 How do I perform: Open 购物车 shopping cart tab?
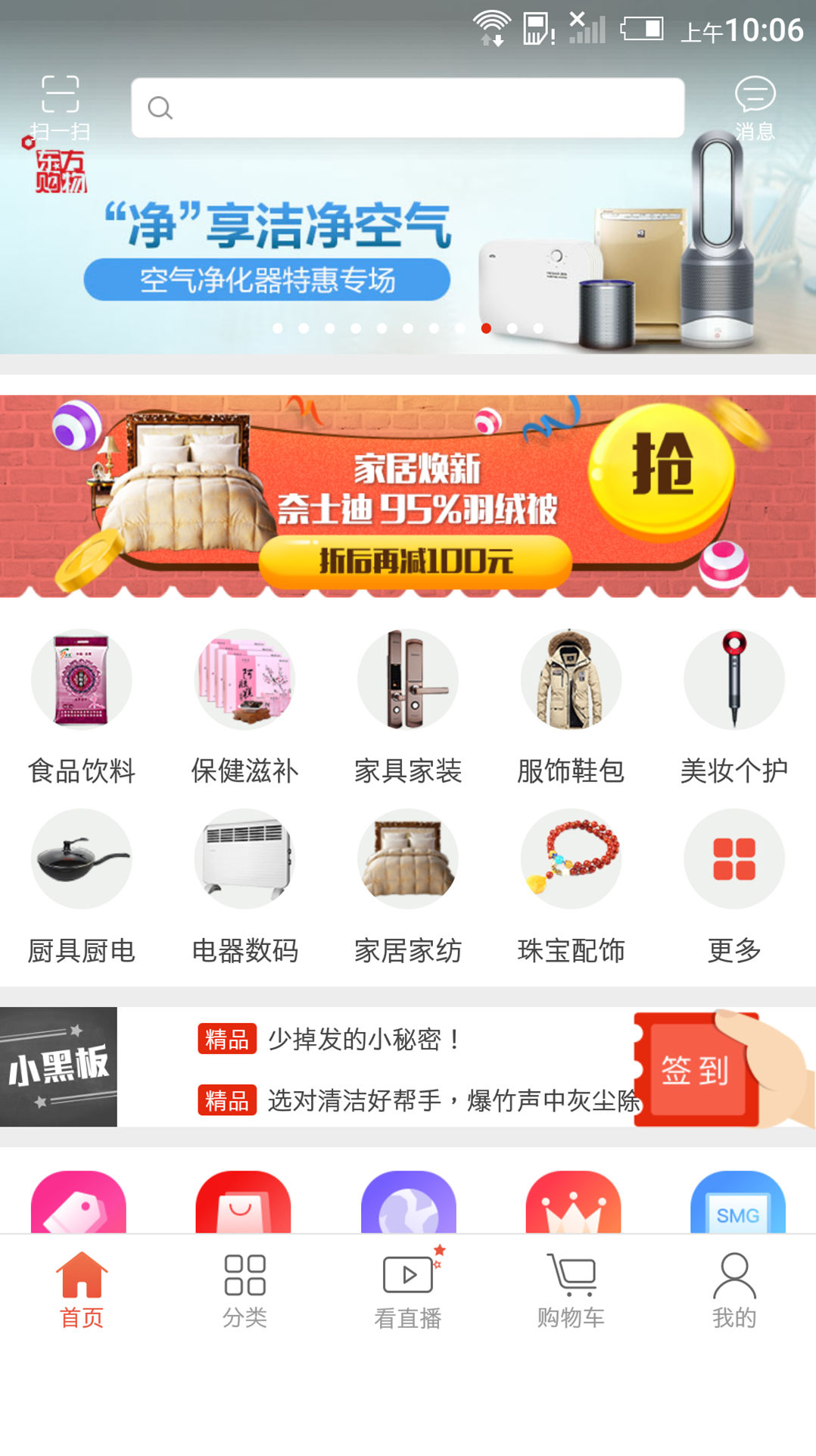point(571,1291)
